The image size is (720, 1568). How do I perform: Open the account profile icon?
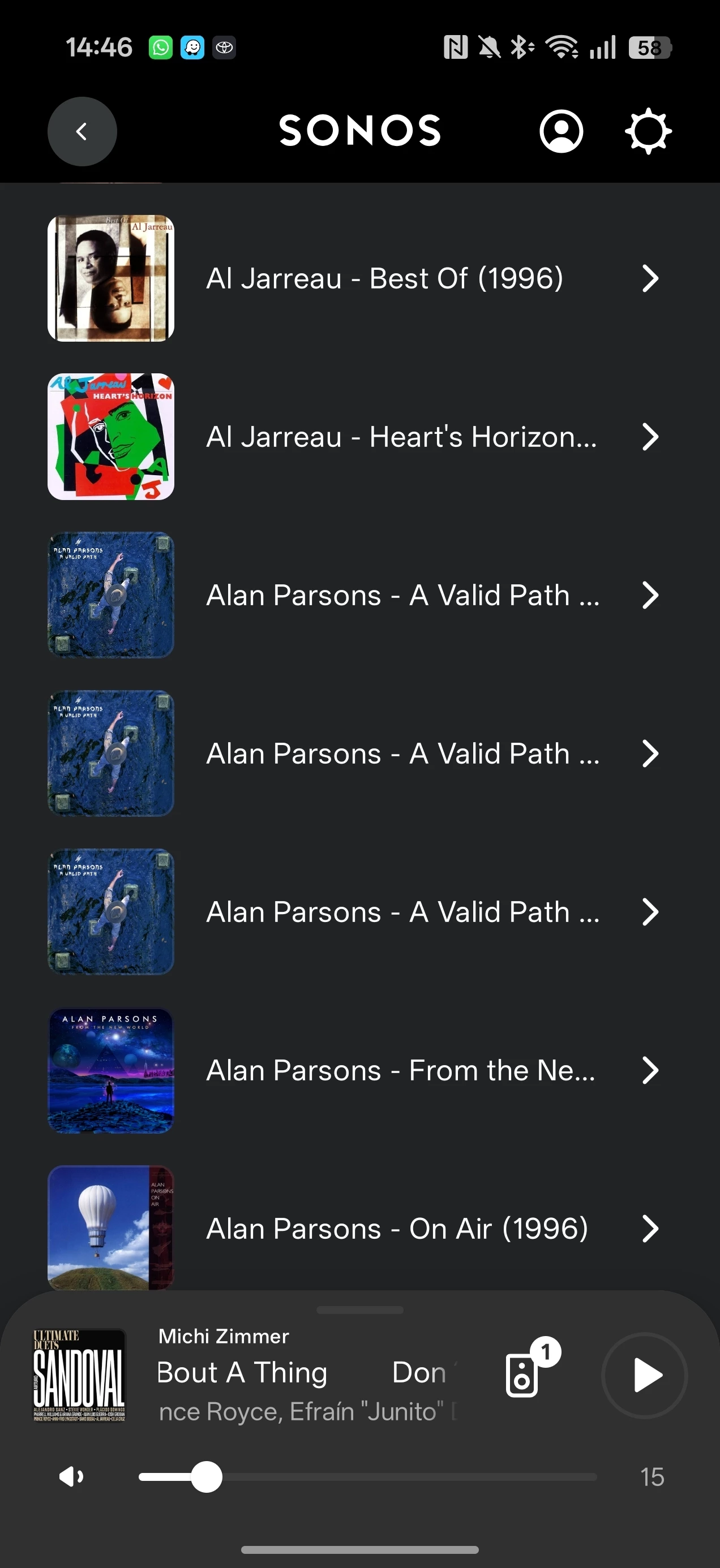tap(561, 131)
